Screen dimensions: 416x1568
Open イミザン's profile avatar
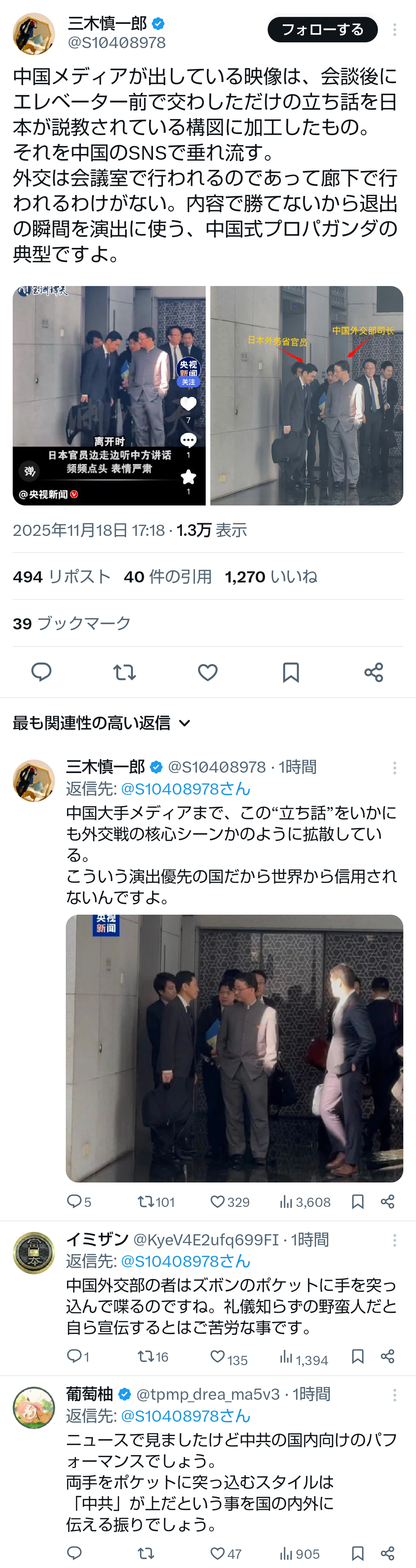34,1253
